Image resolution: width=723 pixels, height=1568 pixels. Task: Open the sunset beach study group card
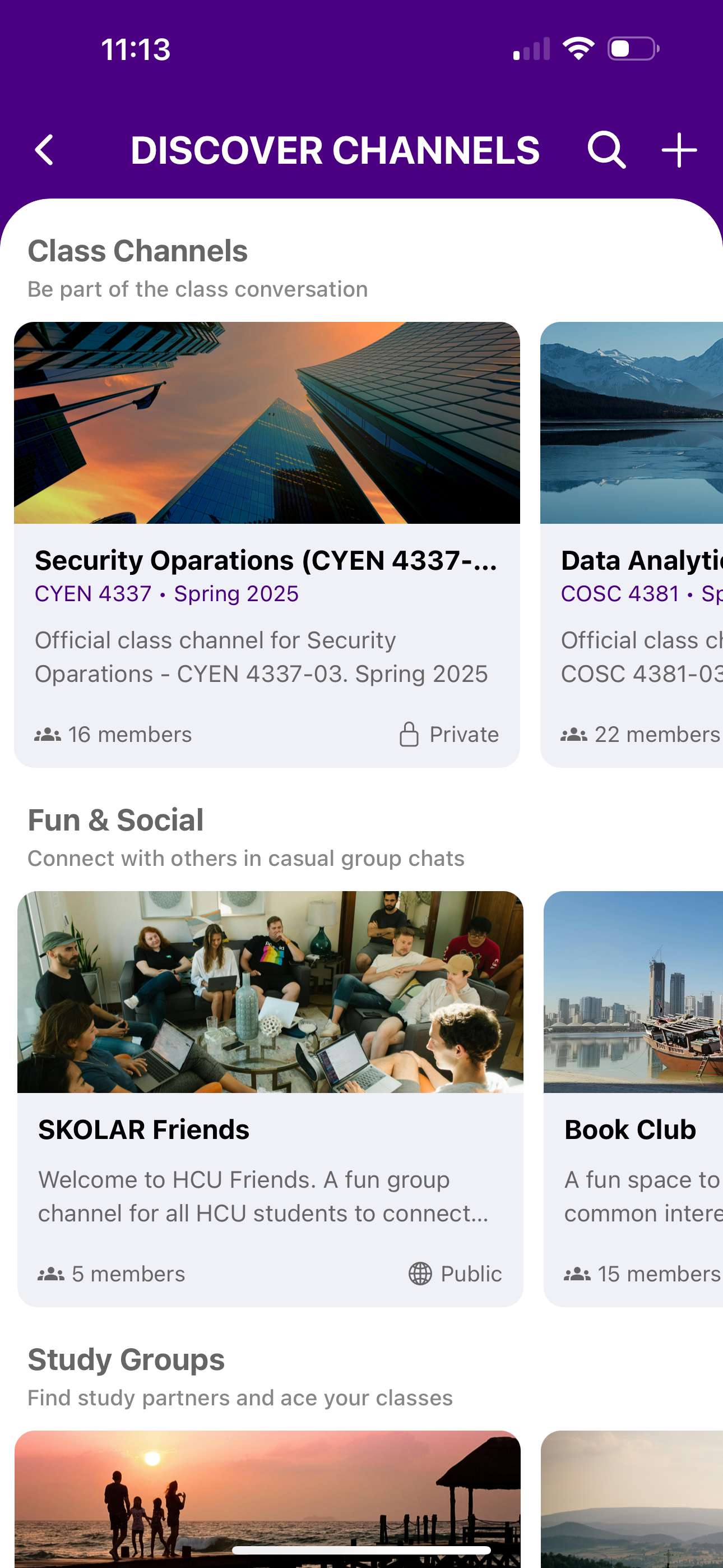(x=267, y=1496)
